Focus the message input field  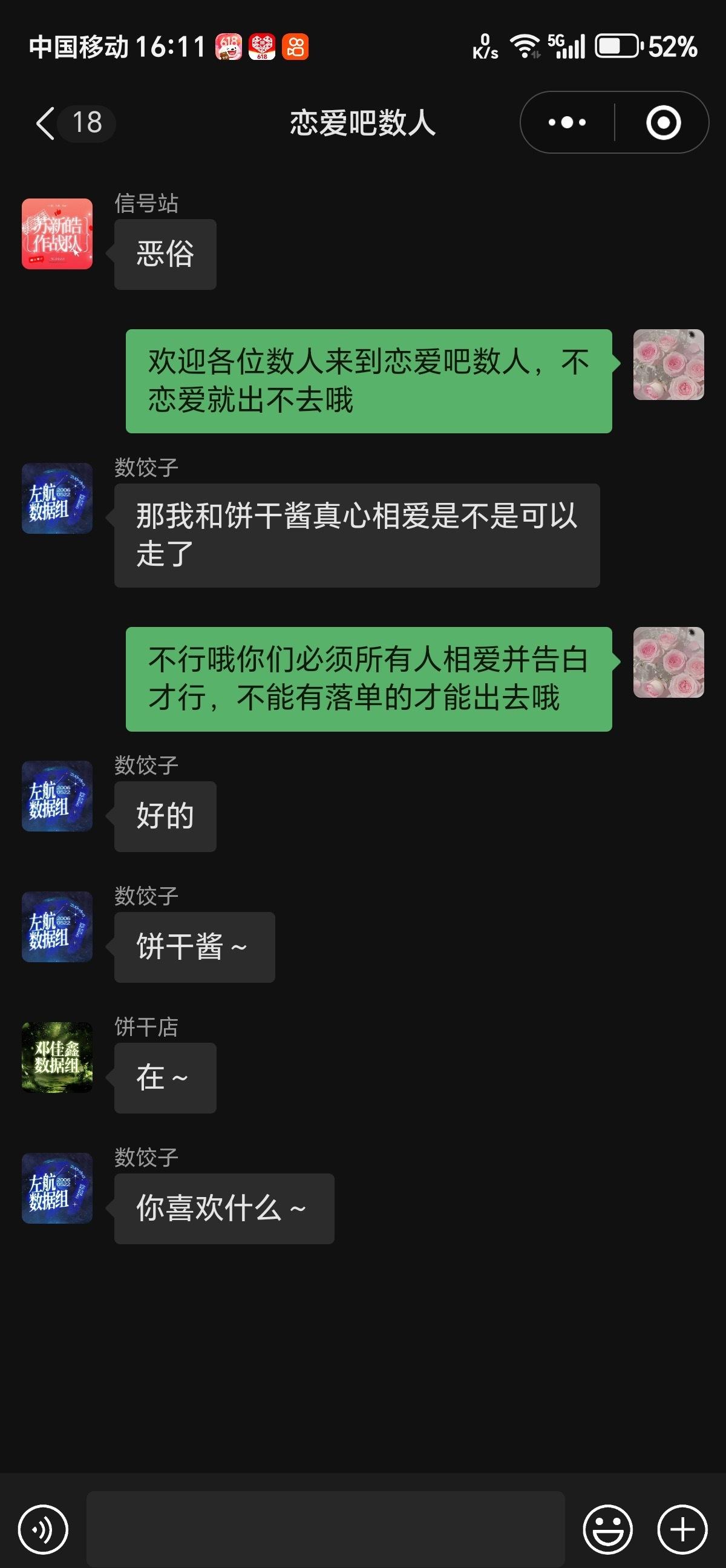point(325,1529)
